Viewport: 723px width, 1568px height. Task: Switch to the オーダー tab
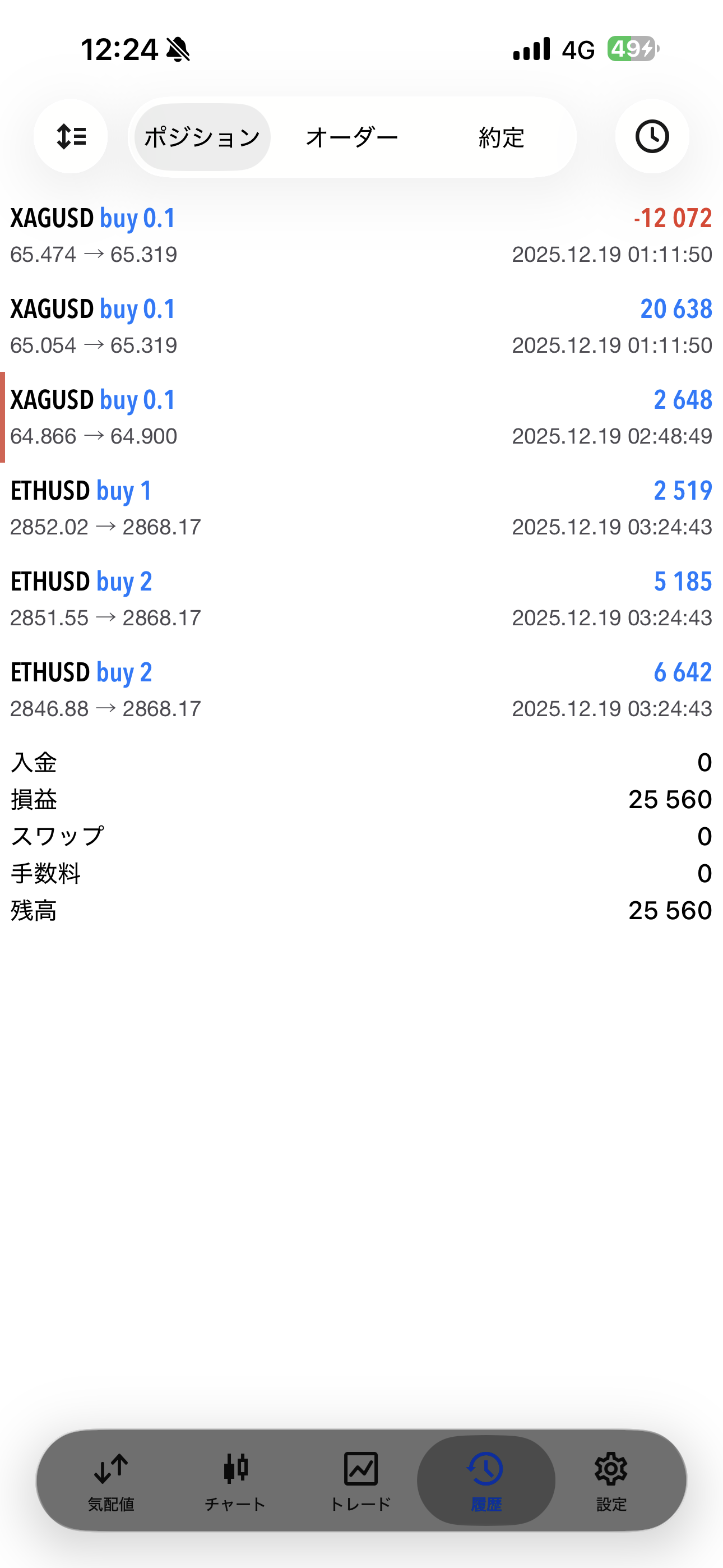coord(352,137)
